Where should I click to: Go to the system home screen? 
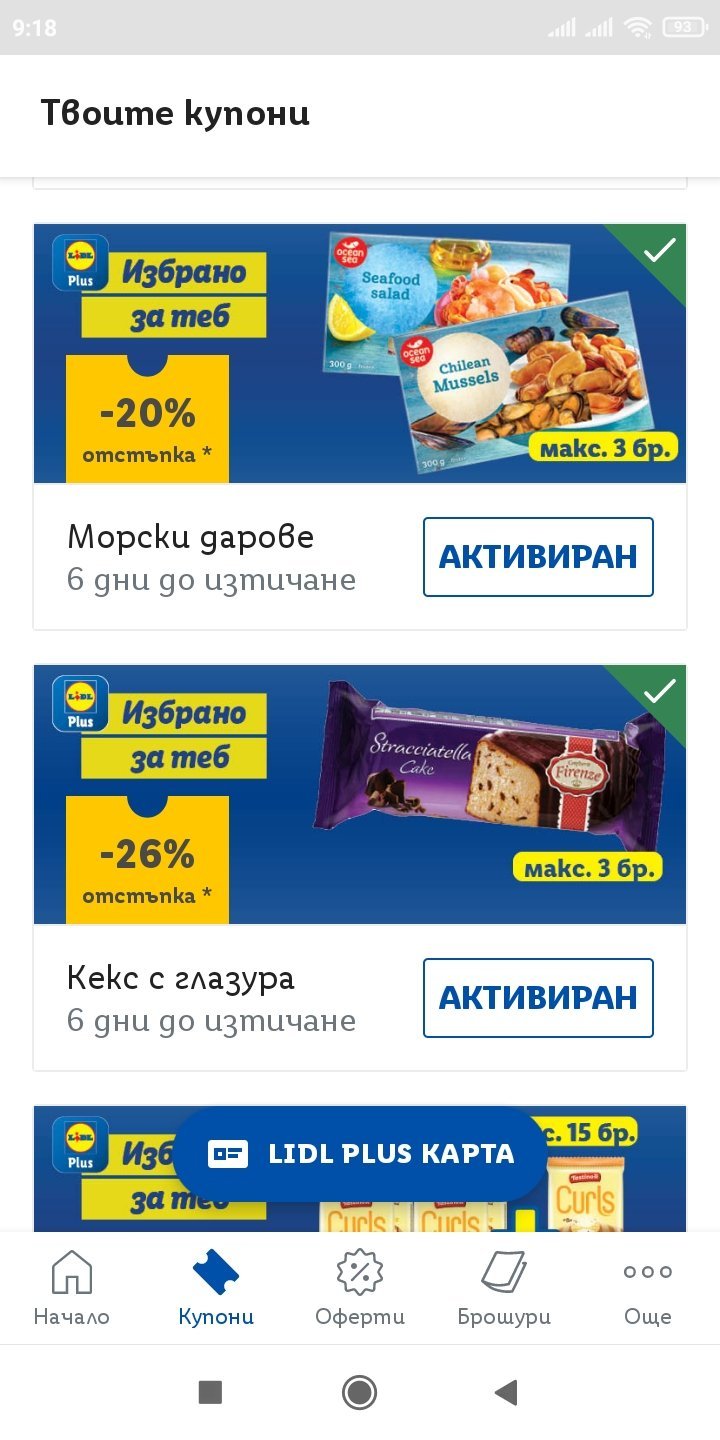[360, 1392]
